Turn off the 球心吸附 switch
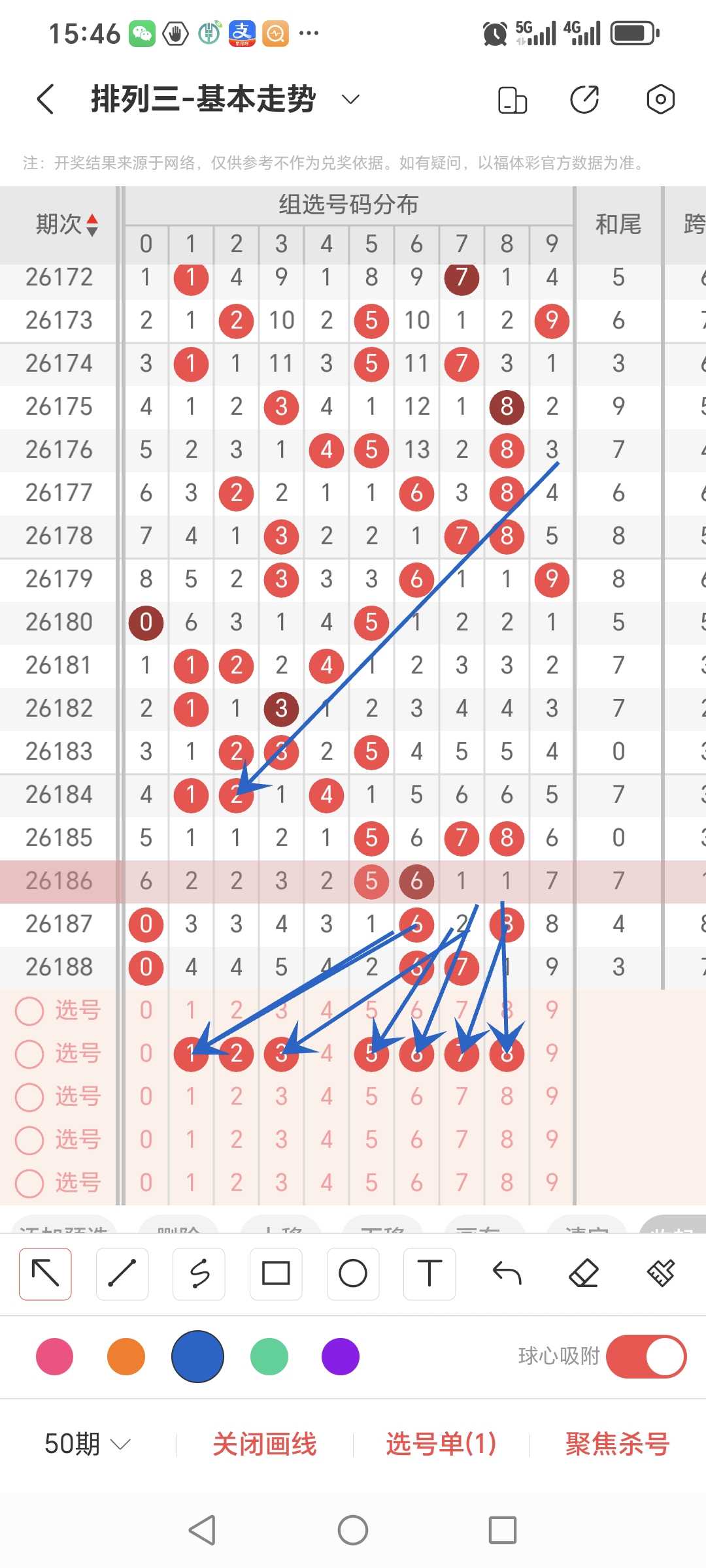Screen dimensions: 706x1568 click(x=646, y=1356)
